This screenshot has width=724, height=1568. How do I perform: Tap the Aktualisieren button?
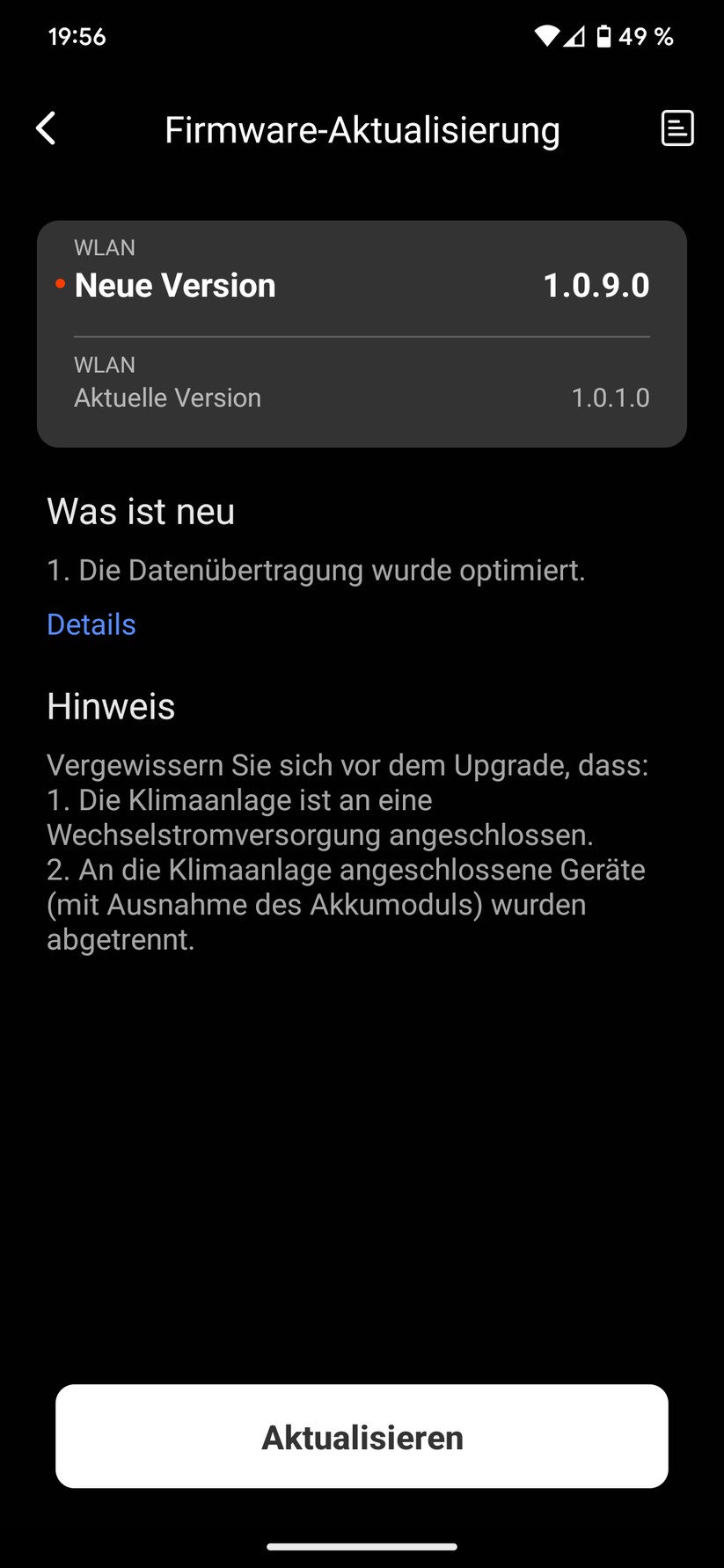tap(362, 1437)
